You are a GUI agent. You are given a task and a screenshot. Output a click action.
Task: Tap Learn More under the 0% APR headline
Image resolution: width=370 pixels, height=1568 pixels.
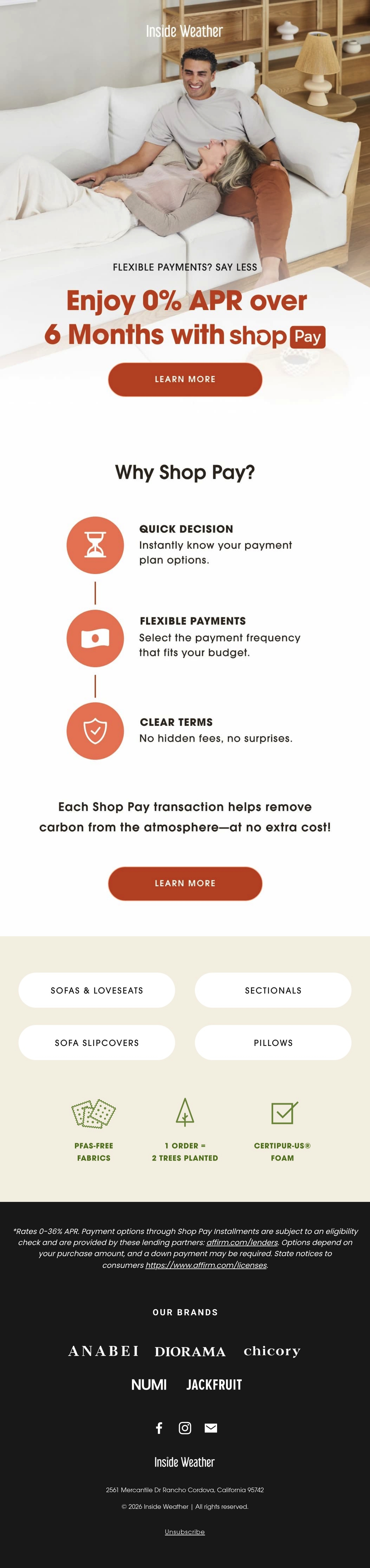click(185, 379)
